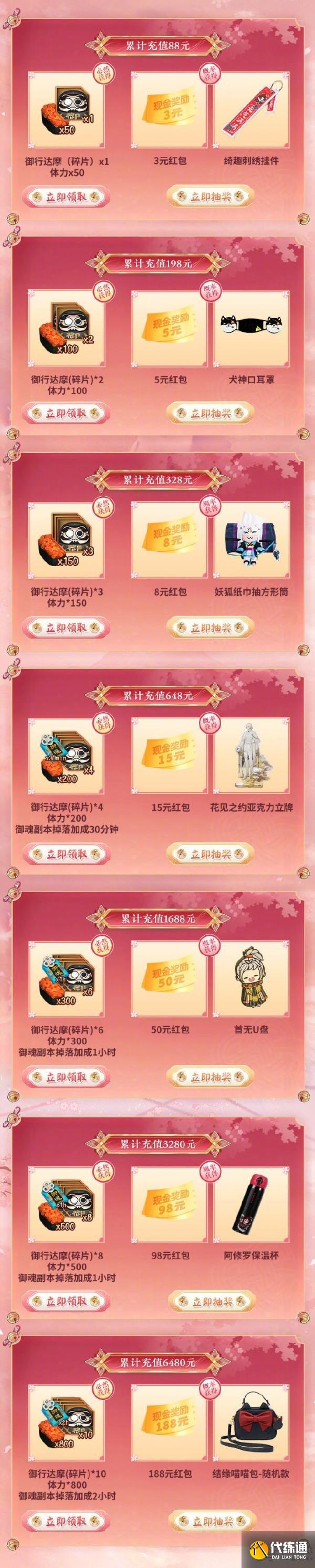Draw the 198元 tier prize with 立即抽奖

(x=211, y=413)
